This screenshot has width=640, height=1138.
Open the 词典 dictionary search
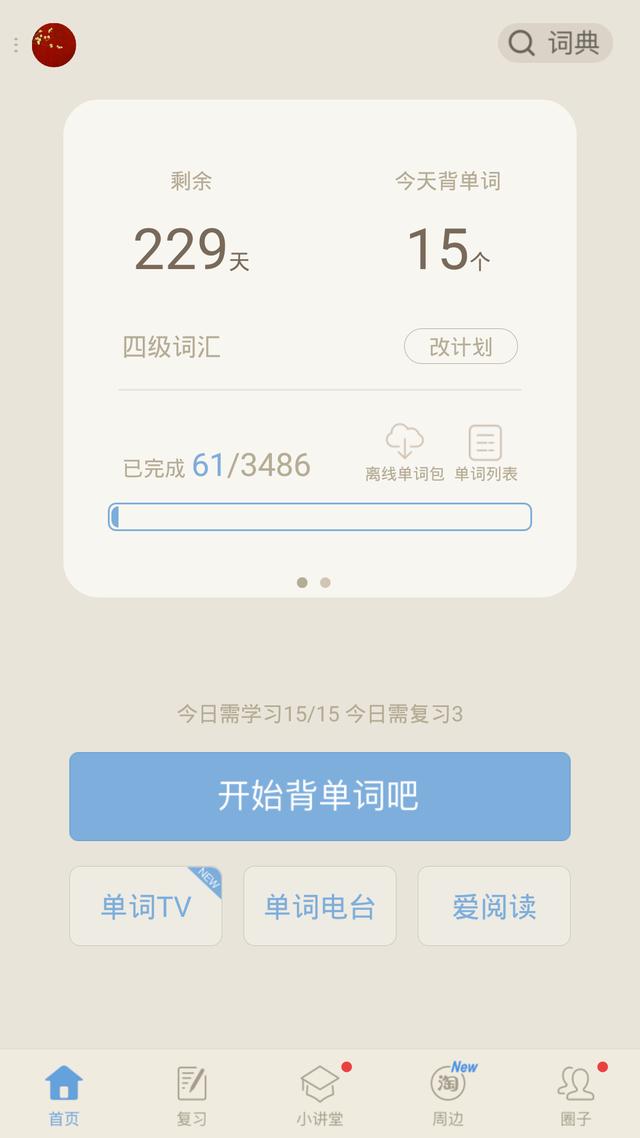point(555,43)
